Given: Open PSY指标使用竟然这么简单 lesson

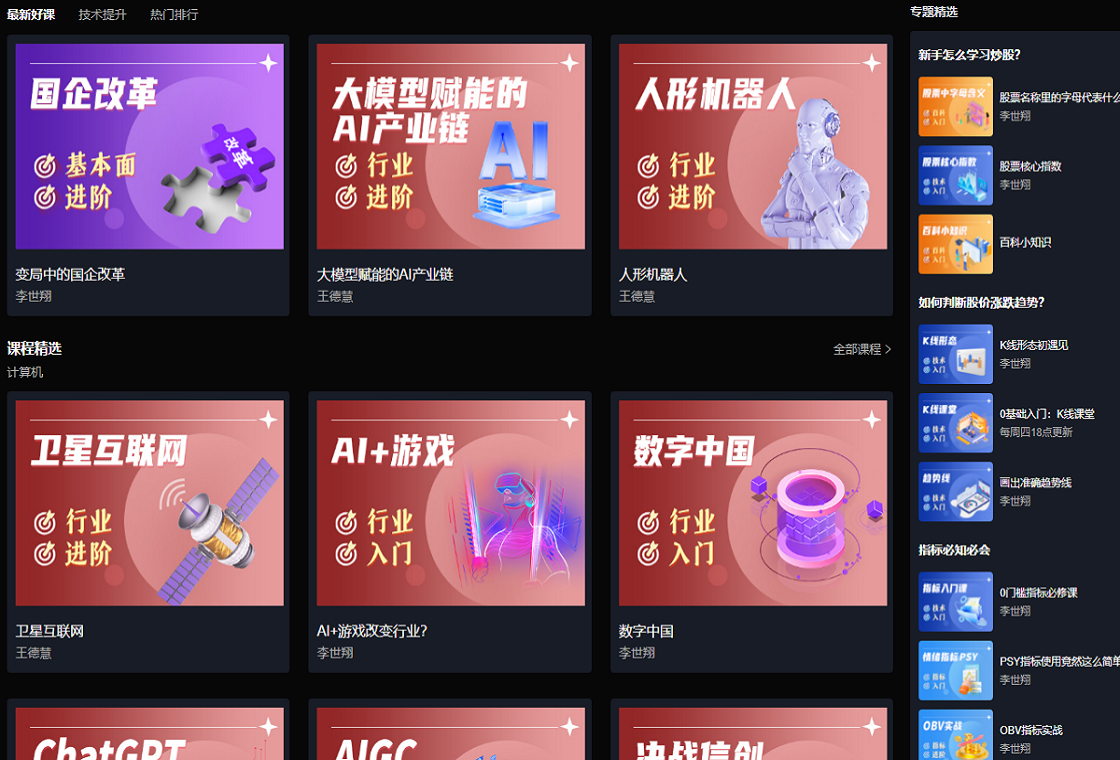Looking at the screenshot, I should pyautogui.click(x=1058, y=661).
